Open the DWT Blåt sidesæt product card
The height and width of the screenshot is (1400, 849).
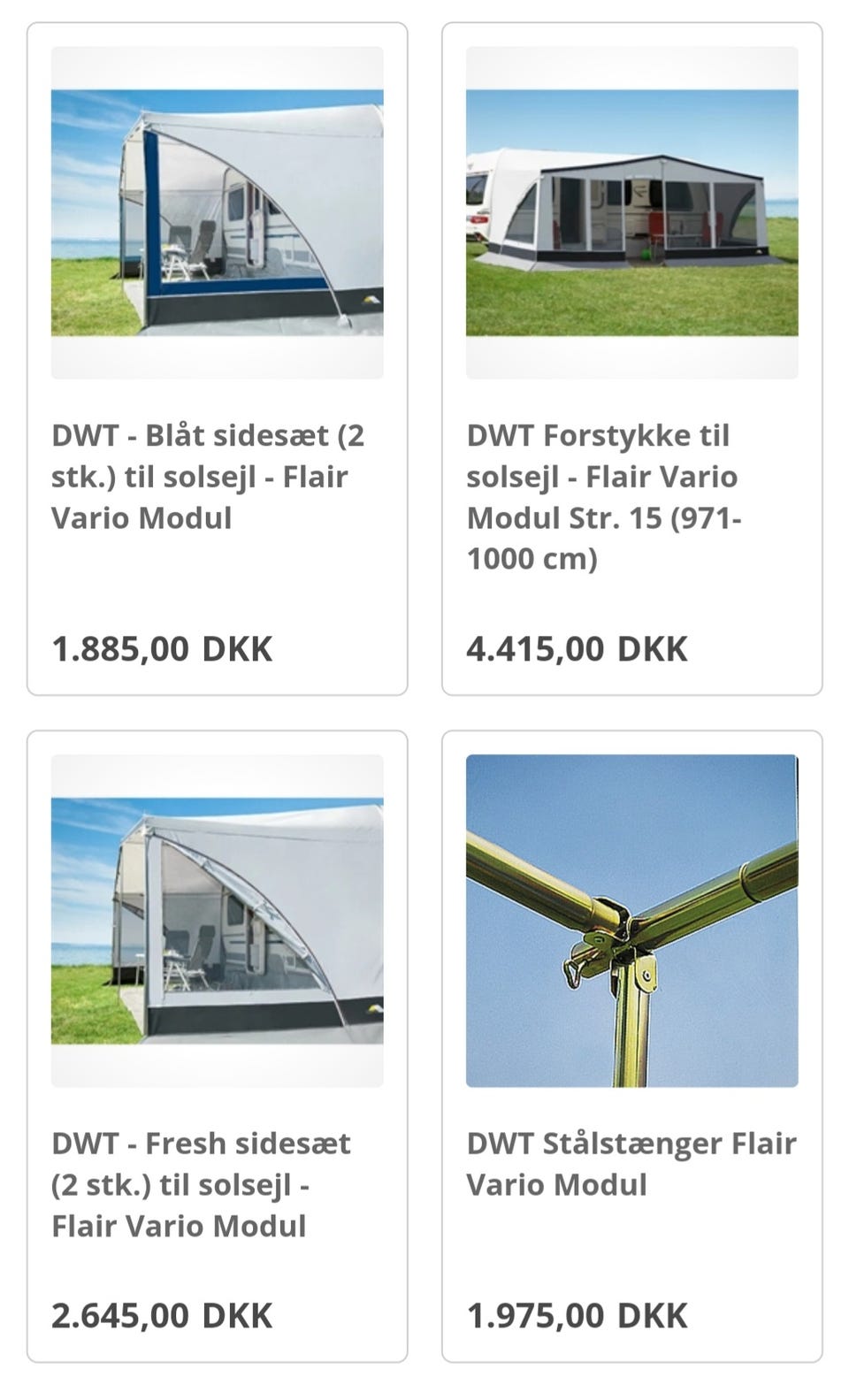217,358
